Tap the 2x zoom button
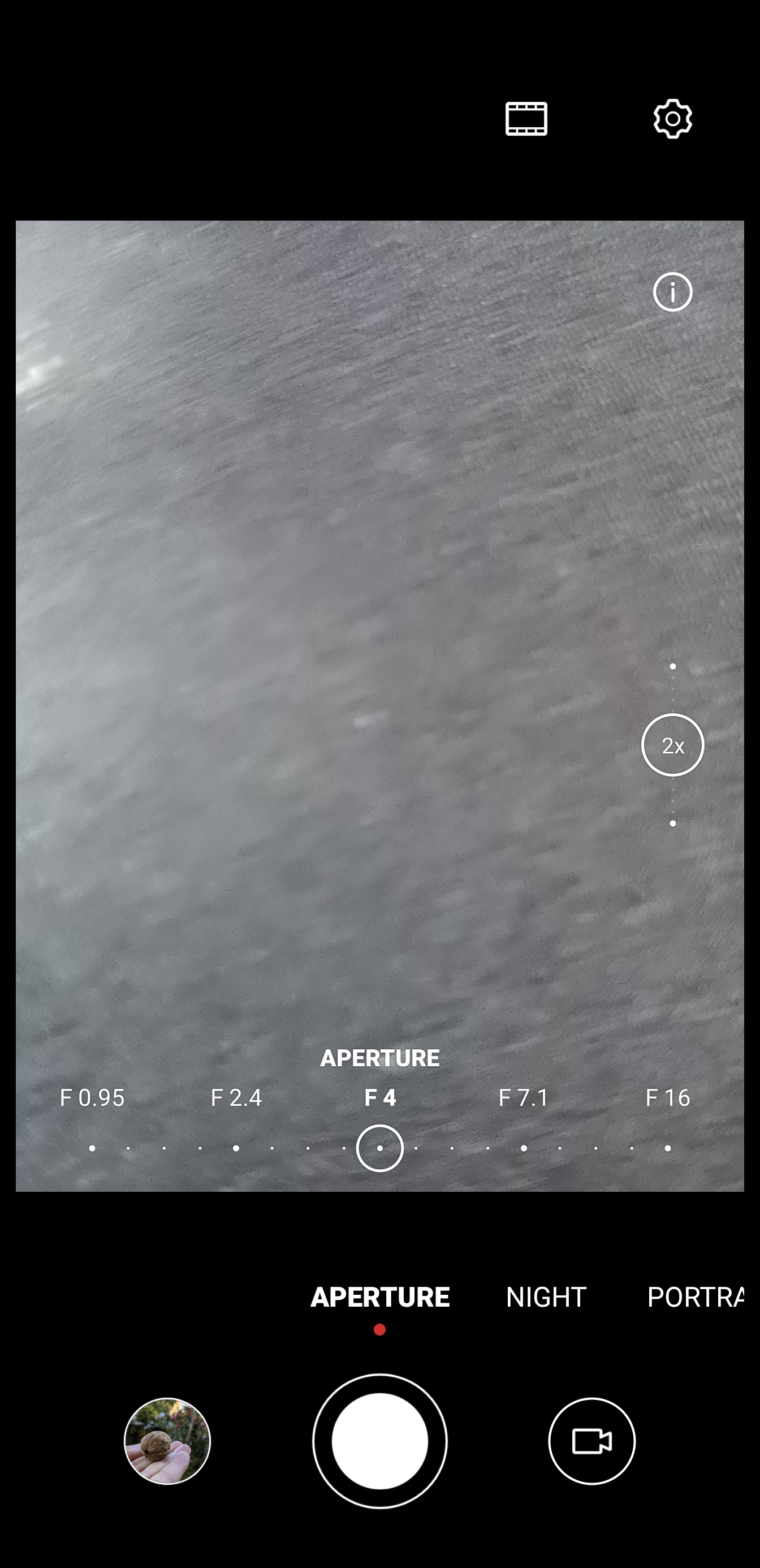 (672, 745)
